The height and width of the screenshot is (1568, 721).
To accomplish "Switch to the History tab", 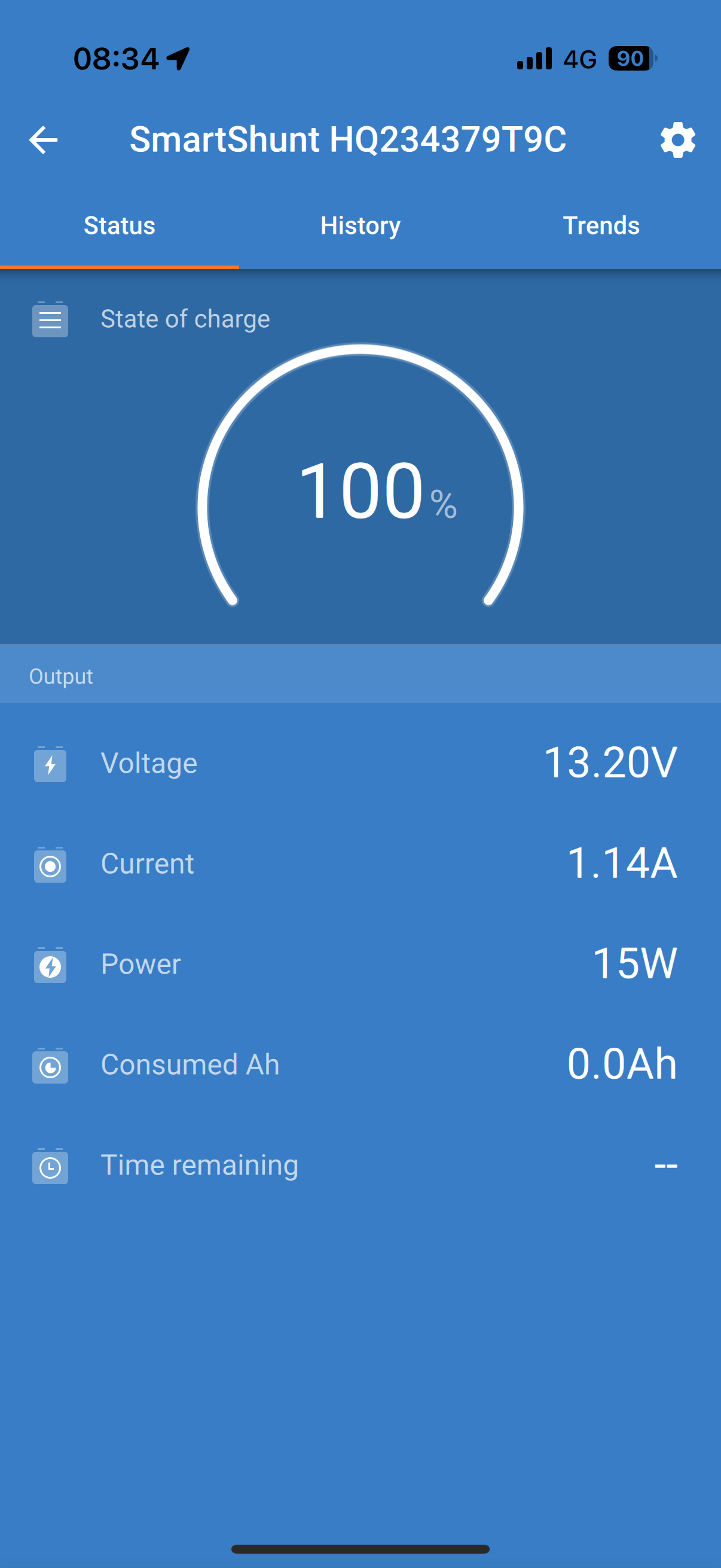I will (360, 226).
